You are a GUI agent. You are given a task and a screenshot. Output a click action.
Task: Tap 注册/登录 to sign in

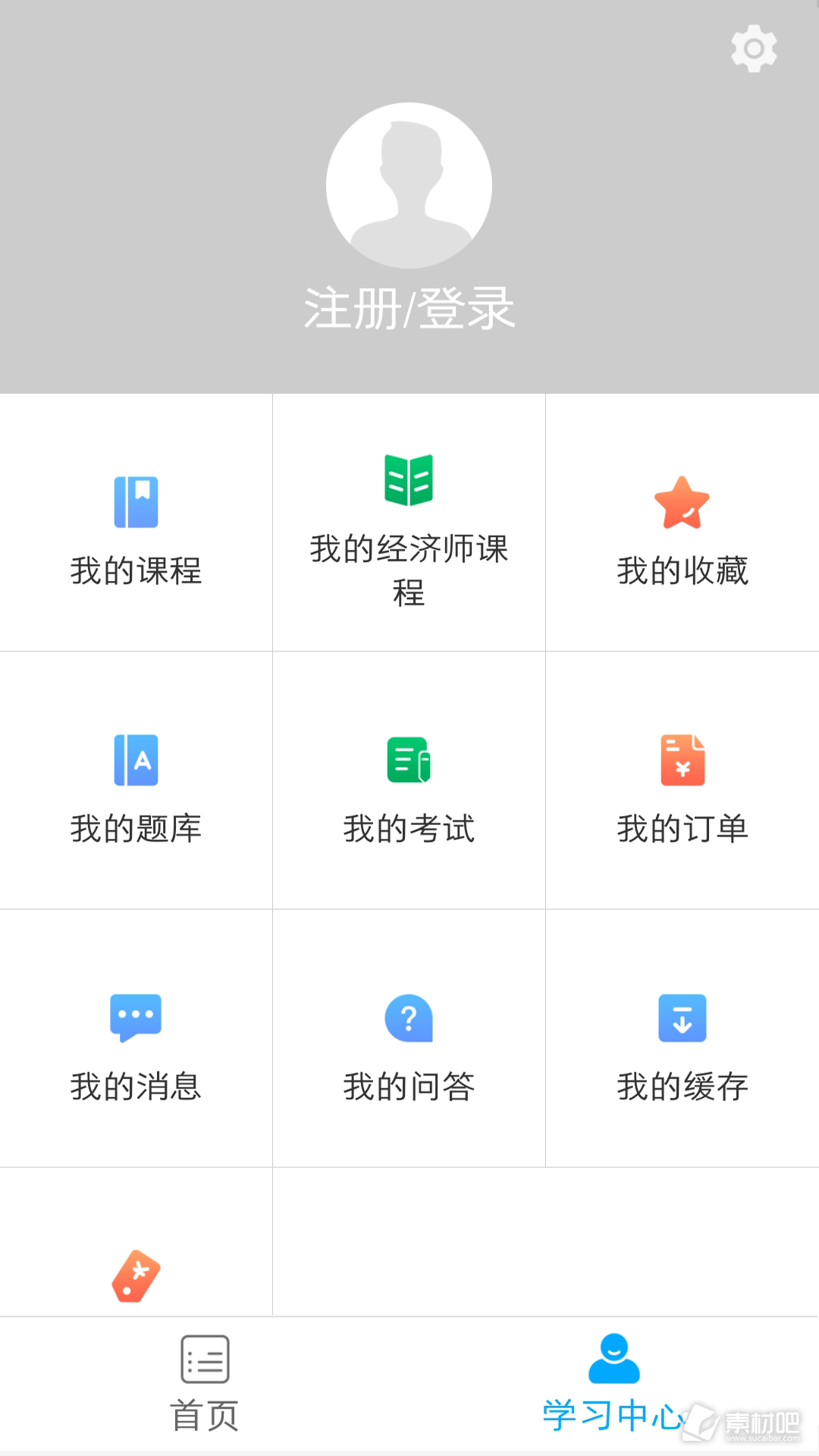409,309
